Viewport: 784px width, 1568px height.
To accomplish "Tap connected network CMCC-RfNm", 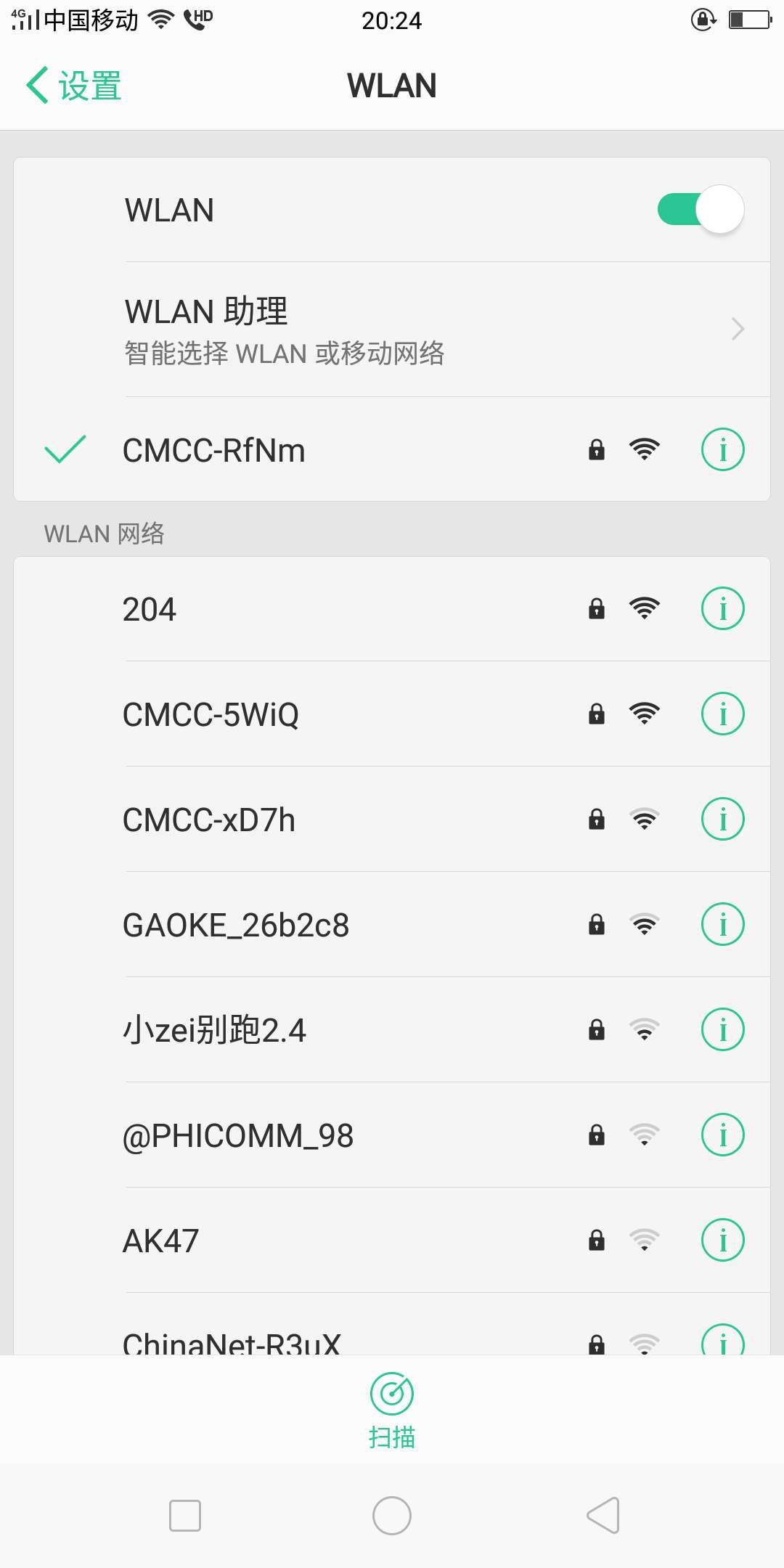I will pos(290,450).
